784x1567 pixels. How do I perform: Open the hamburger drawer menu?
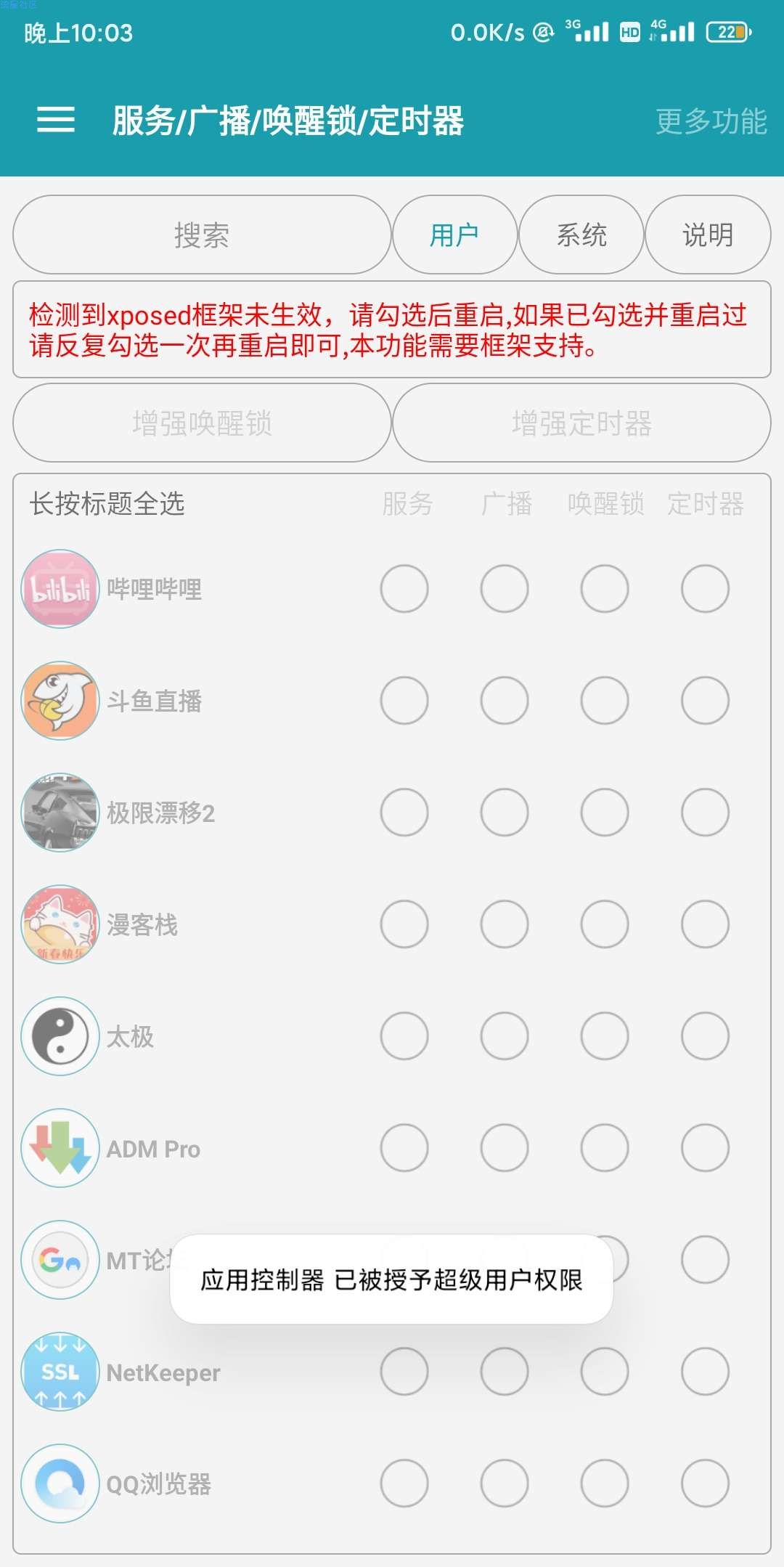coord(56,120)
